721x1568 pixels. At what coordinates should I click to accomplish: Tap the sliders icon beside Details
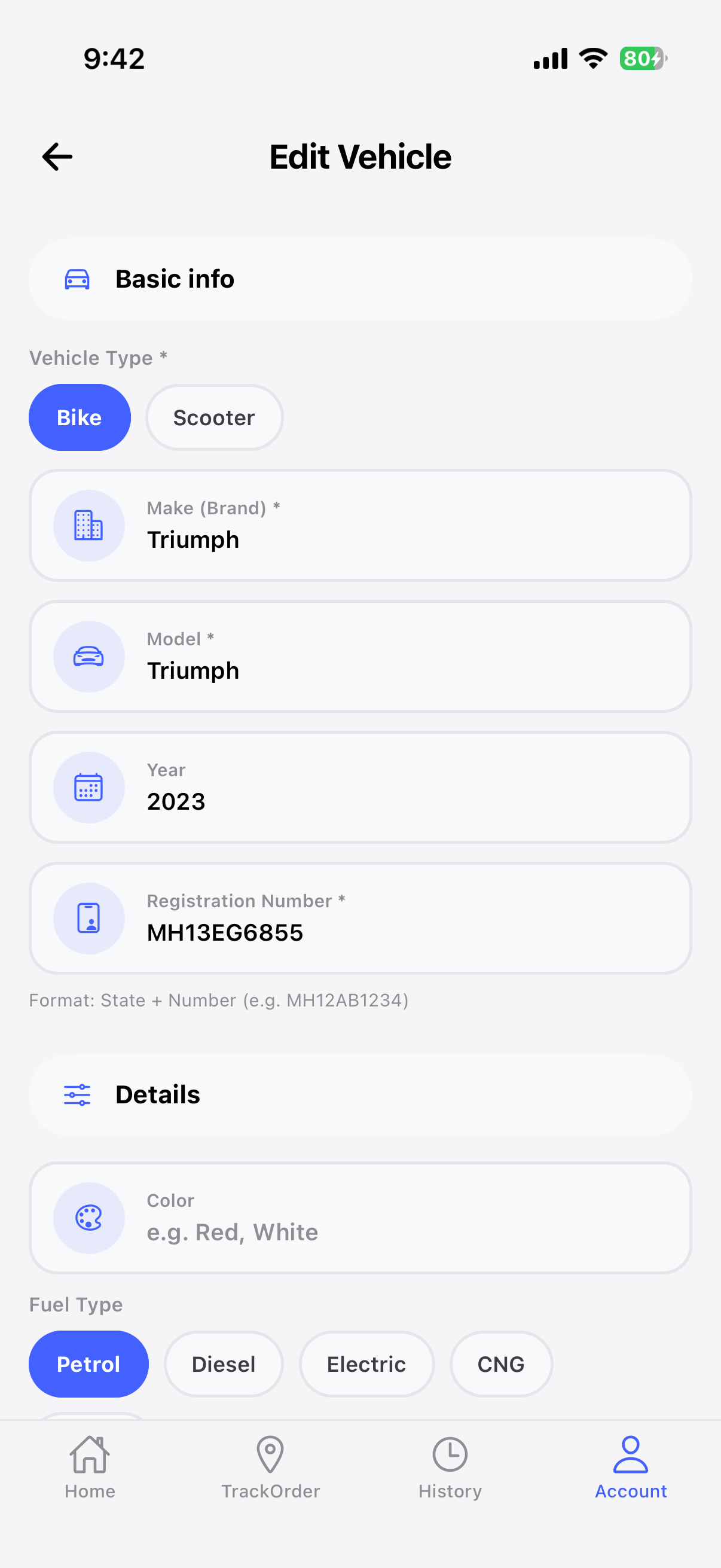pyautogui.click(x=77, y=1094)
